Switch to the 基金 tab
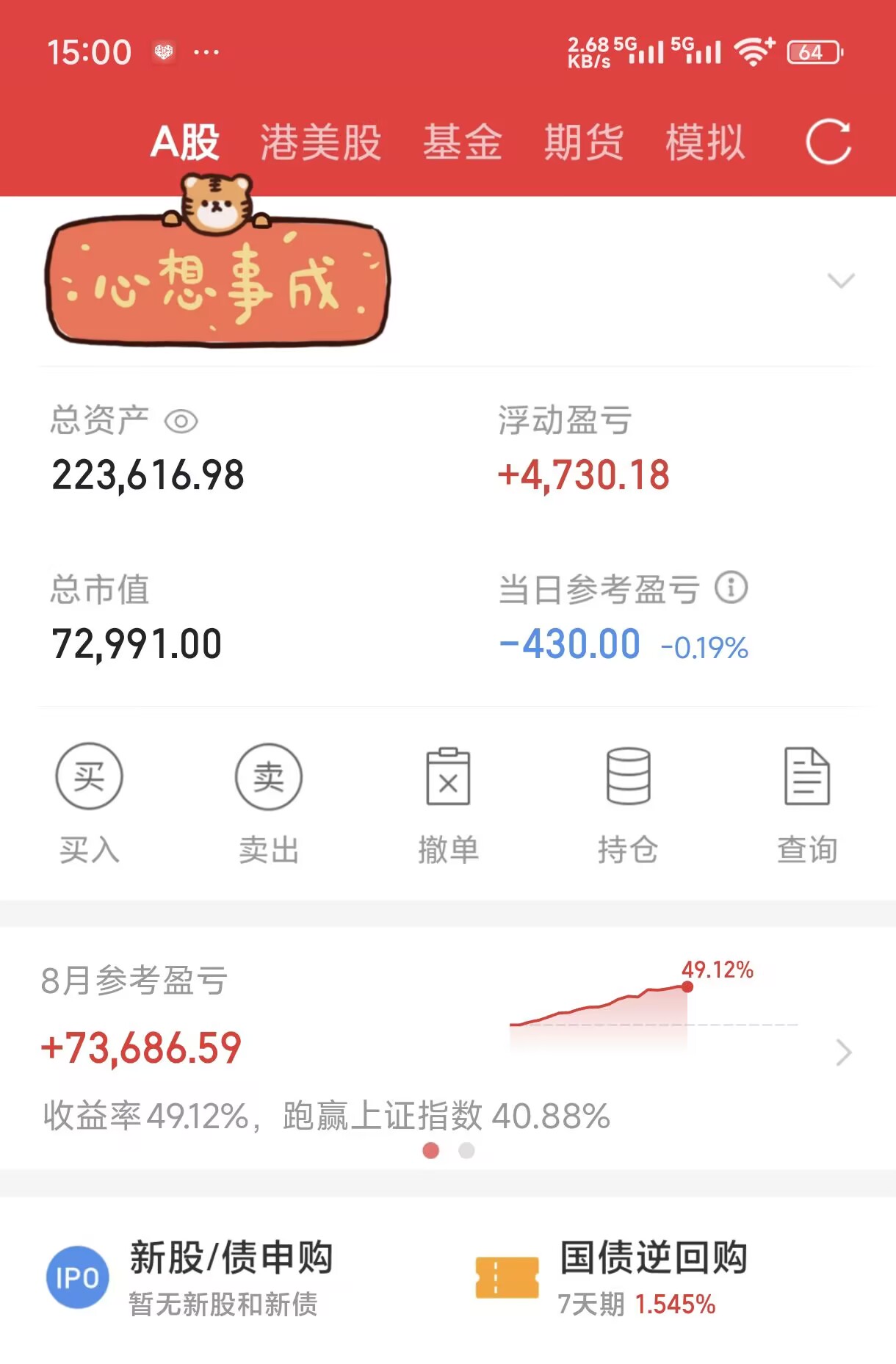896x1364 pixels. (x=463, y=142)
